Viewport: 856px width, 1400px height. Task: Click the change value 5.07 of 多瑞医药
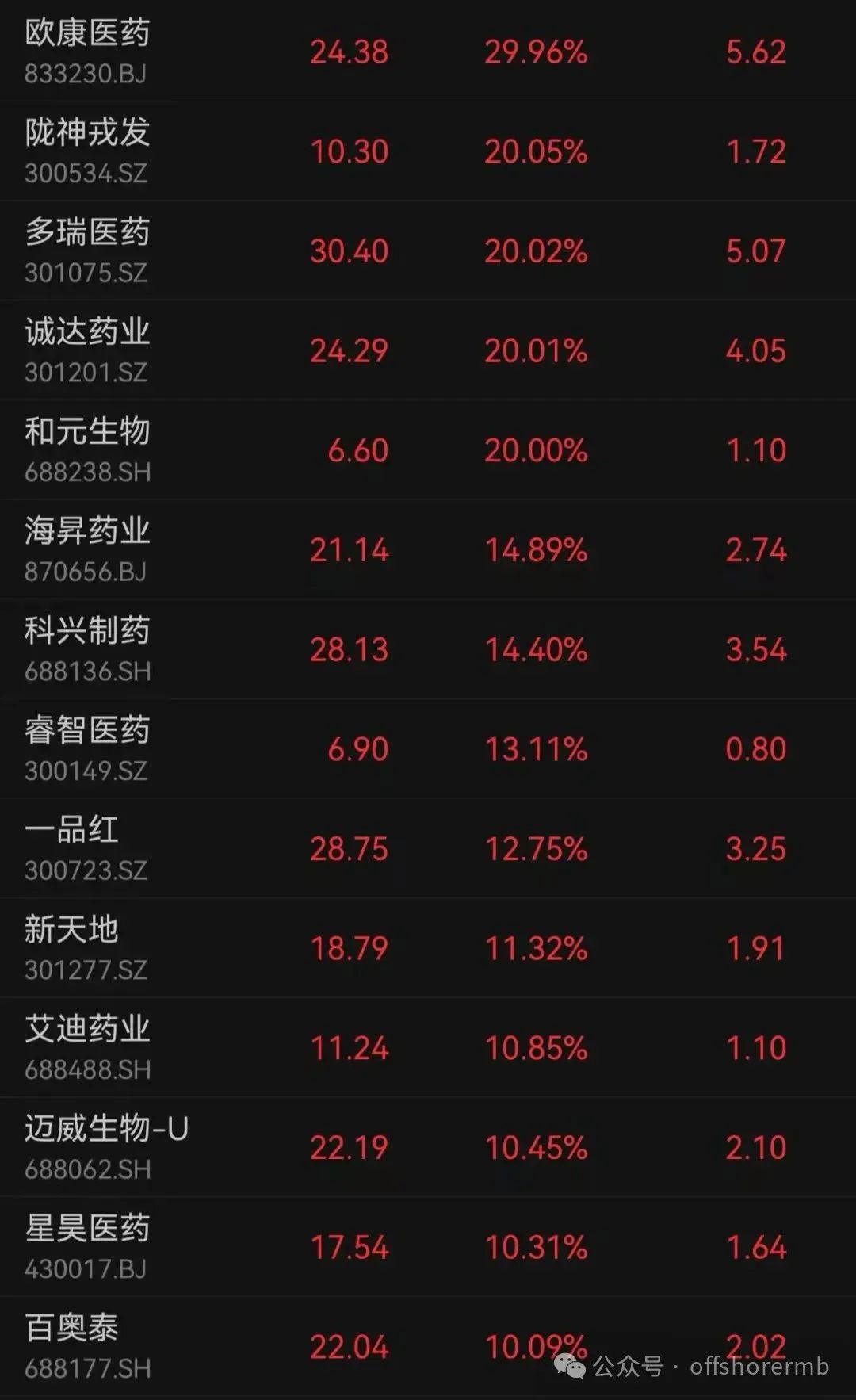(x=757, y=249)
